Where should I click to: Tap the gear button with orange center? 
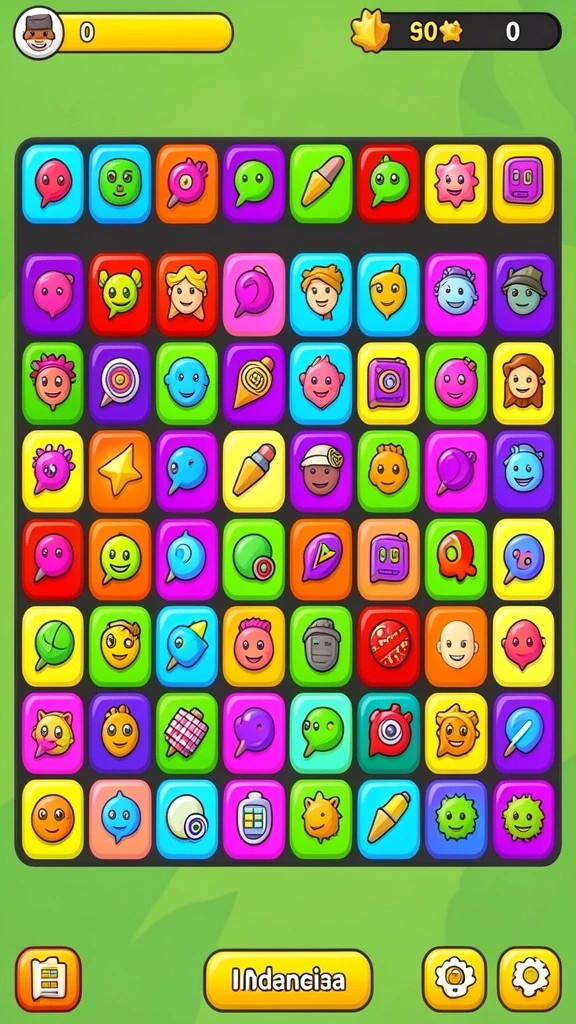pos(454,979)
